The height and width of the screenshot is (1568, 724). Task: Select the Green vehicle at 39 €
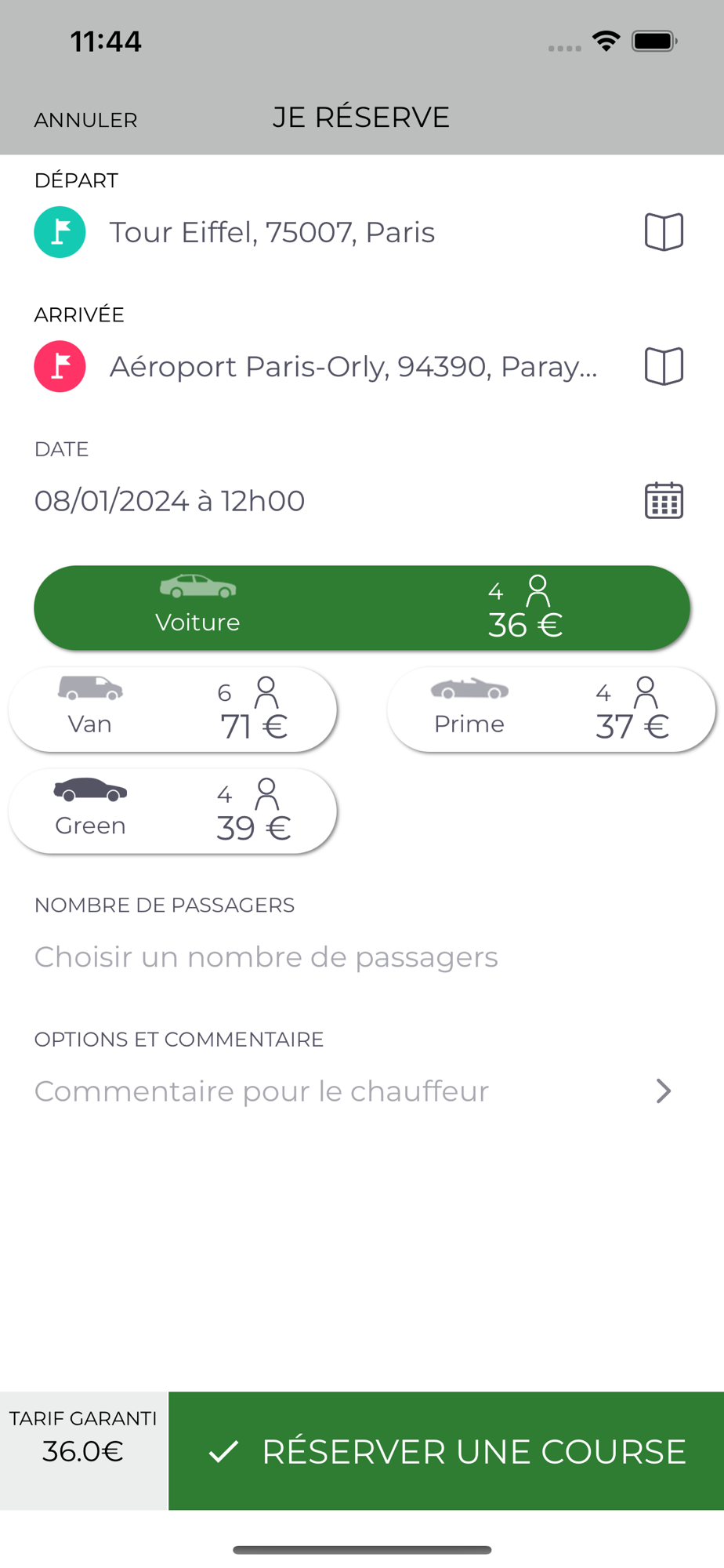(x=172, y=811)
